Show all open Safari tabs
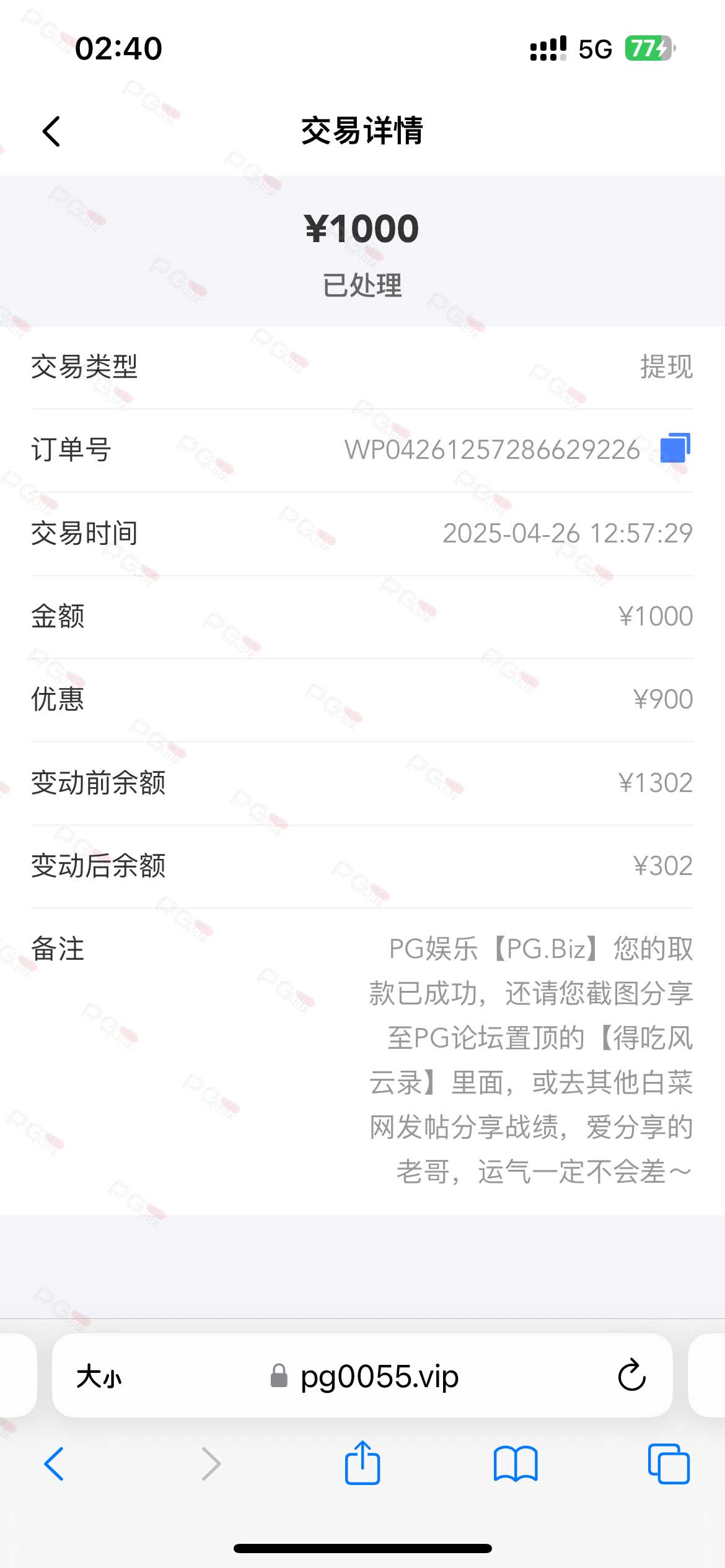The image size is (725, 1568). pyautogui.click(x=669, y=1464)
